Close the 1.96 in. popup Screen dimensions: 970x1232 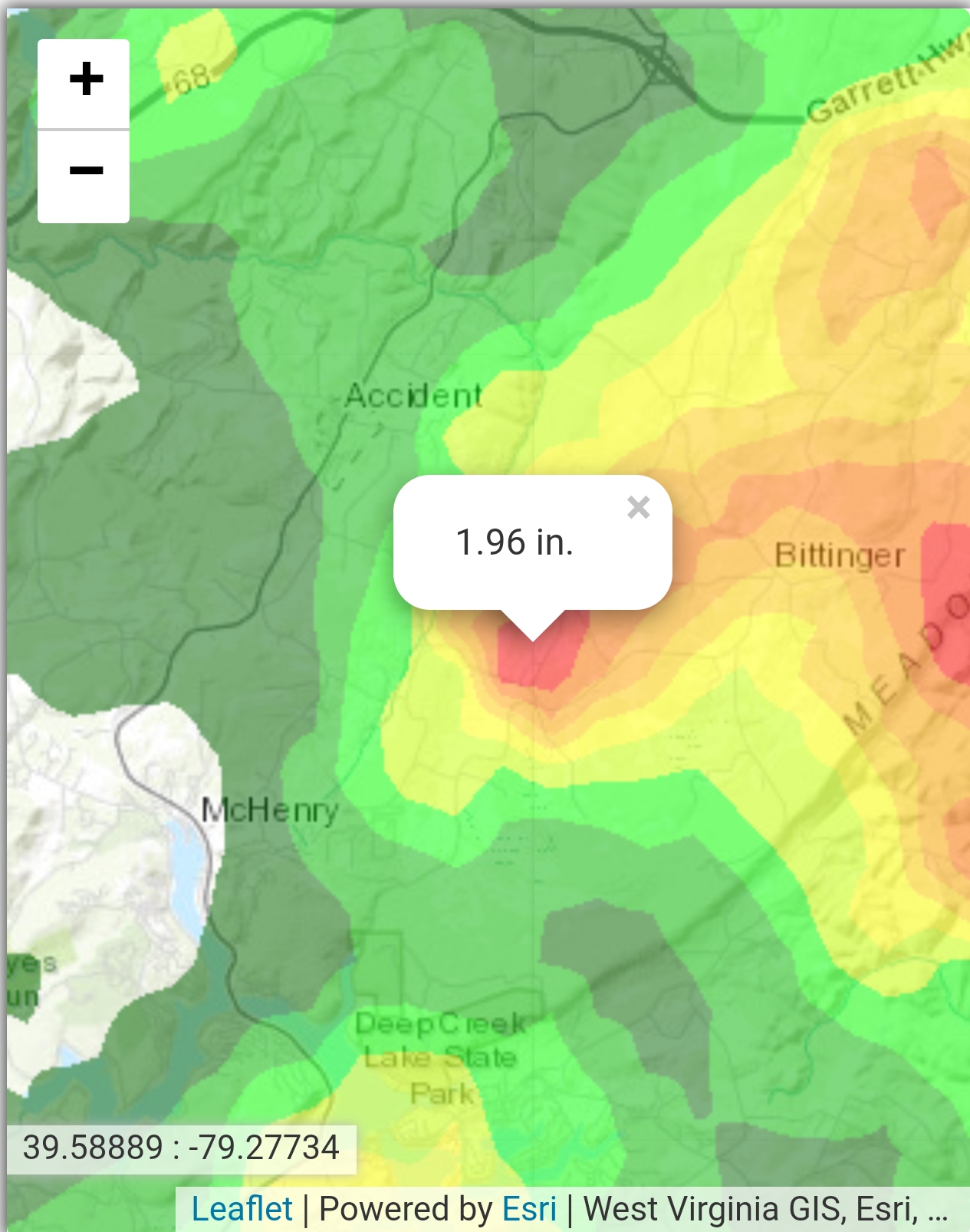(638, 507)
